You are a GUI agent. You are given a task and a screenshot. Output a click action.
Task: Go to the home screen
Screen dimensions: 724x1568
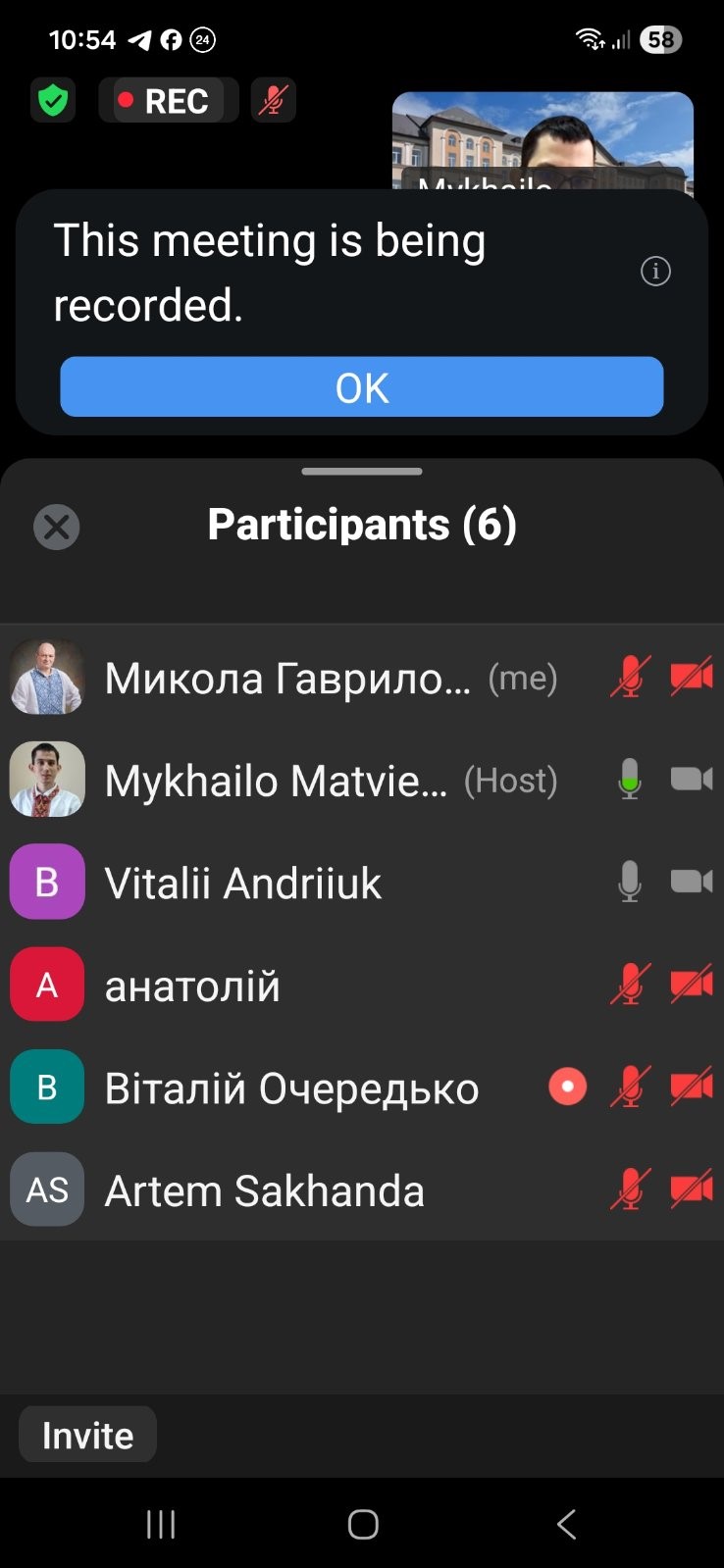tap(362, 1523)
